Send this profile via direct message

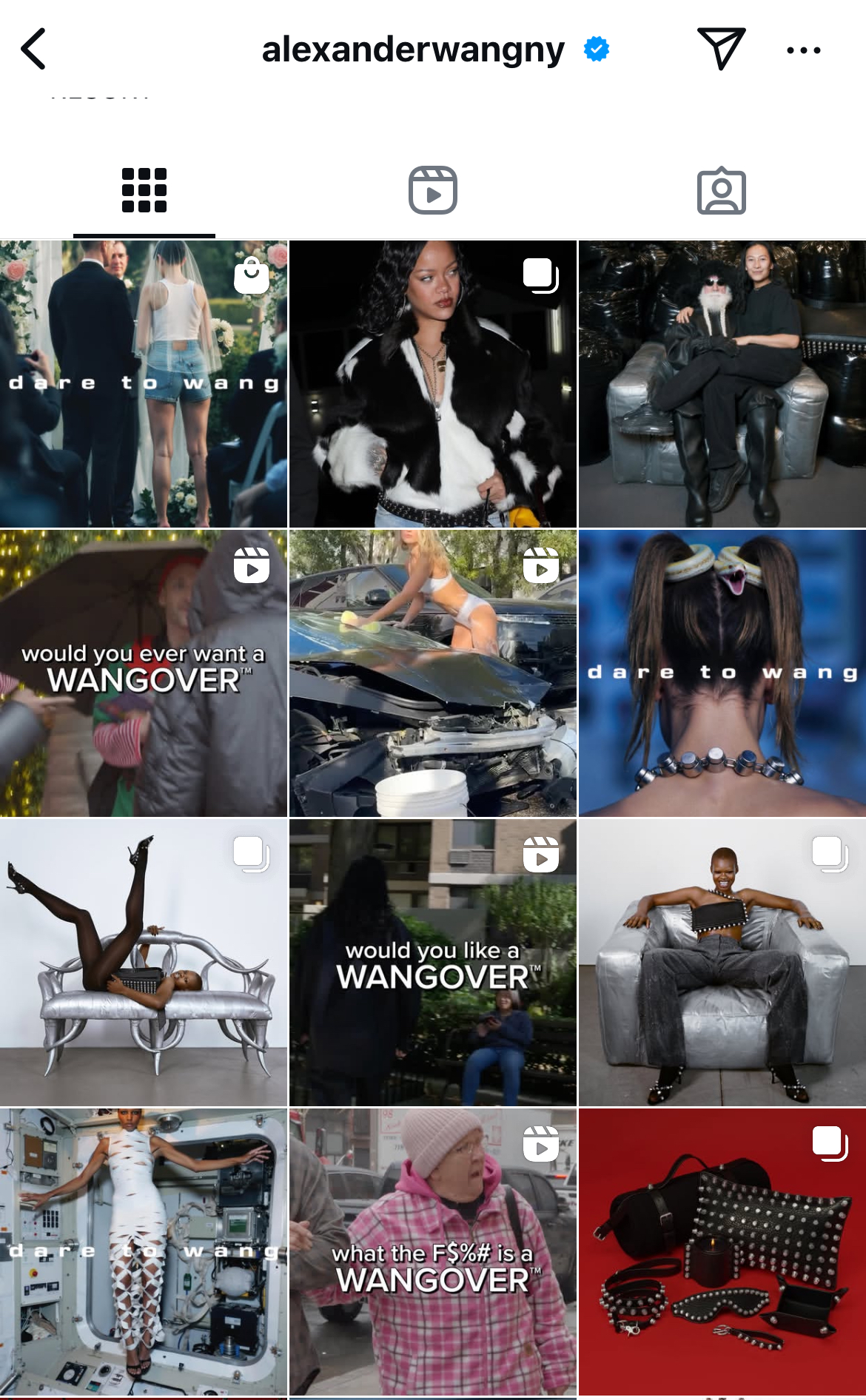point(720,49)
